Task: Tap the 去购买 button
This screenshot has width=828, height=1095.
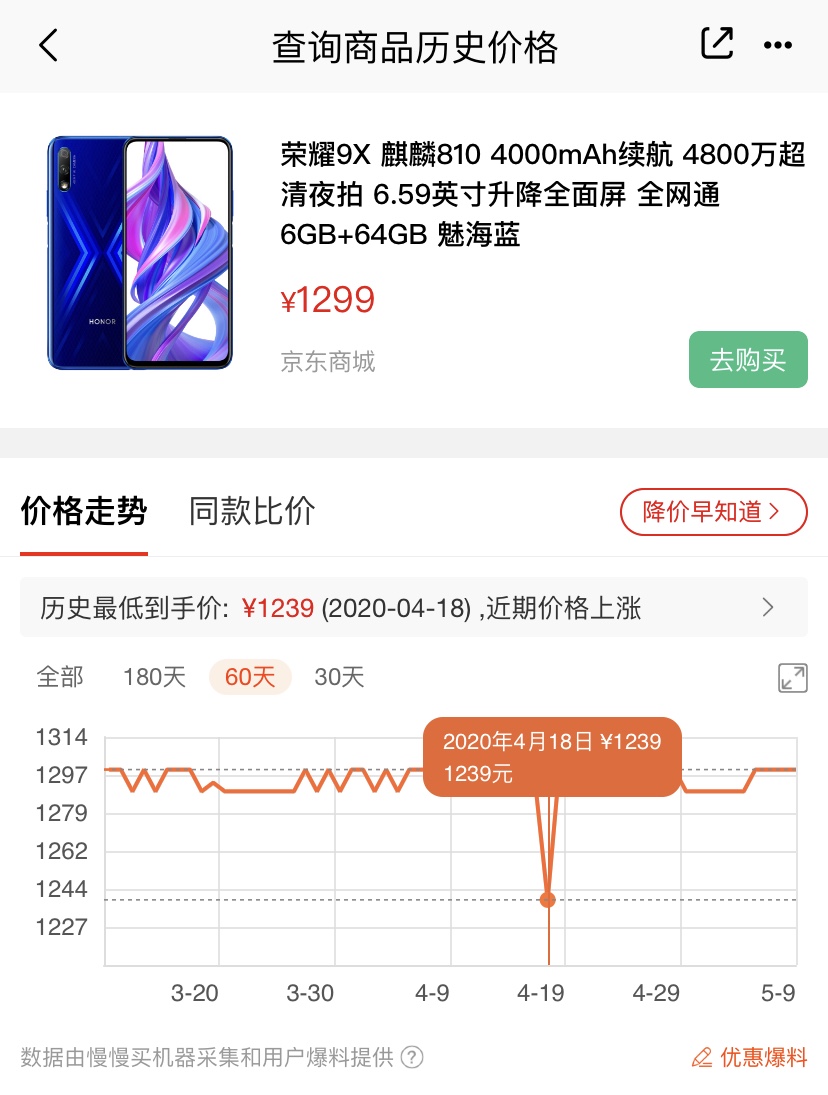Action: point(747,360)
